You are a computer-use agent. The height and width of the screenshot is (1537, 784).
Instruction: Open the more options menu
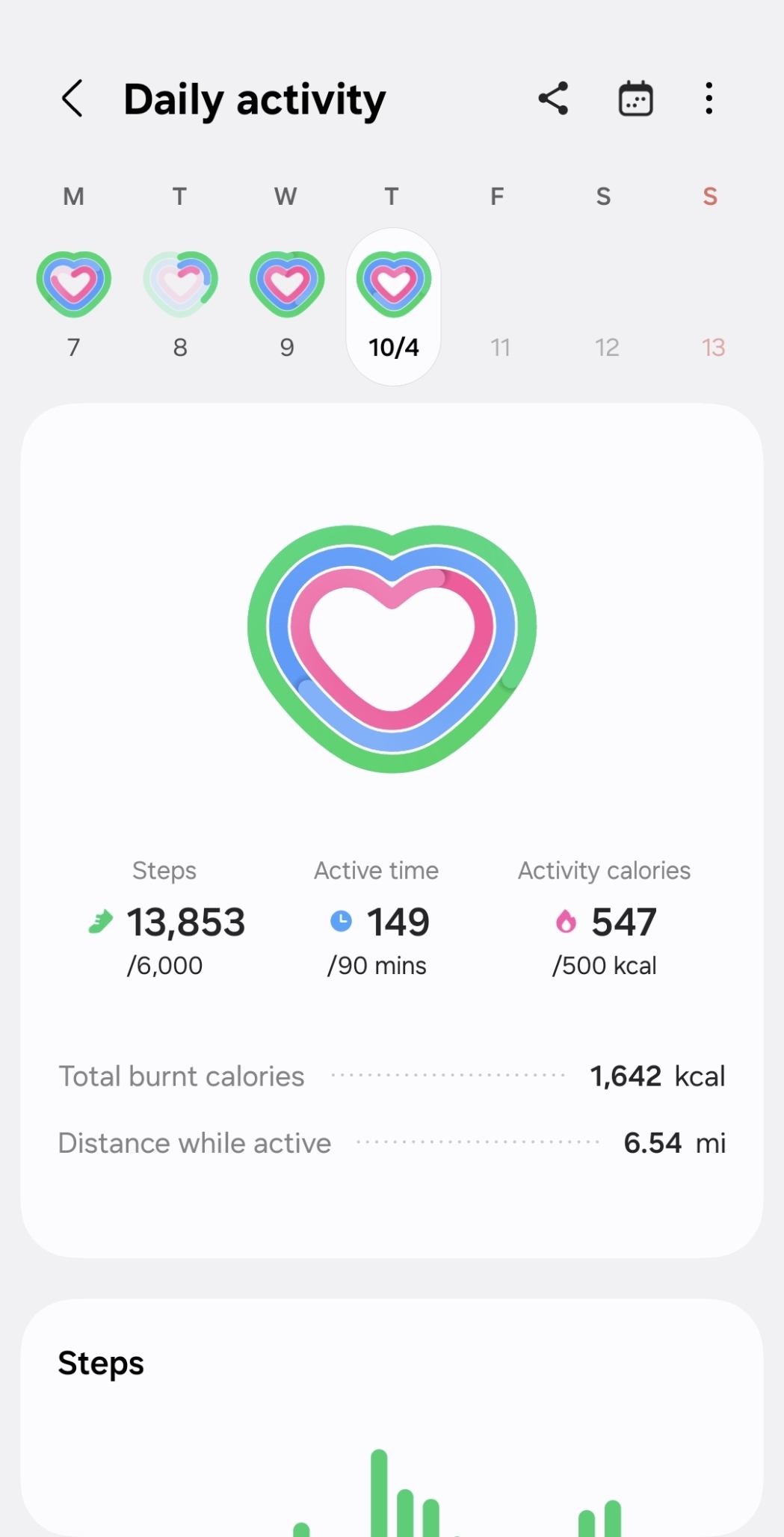point(709,99)
